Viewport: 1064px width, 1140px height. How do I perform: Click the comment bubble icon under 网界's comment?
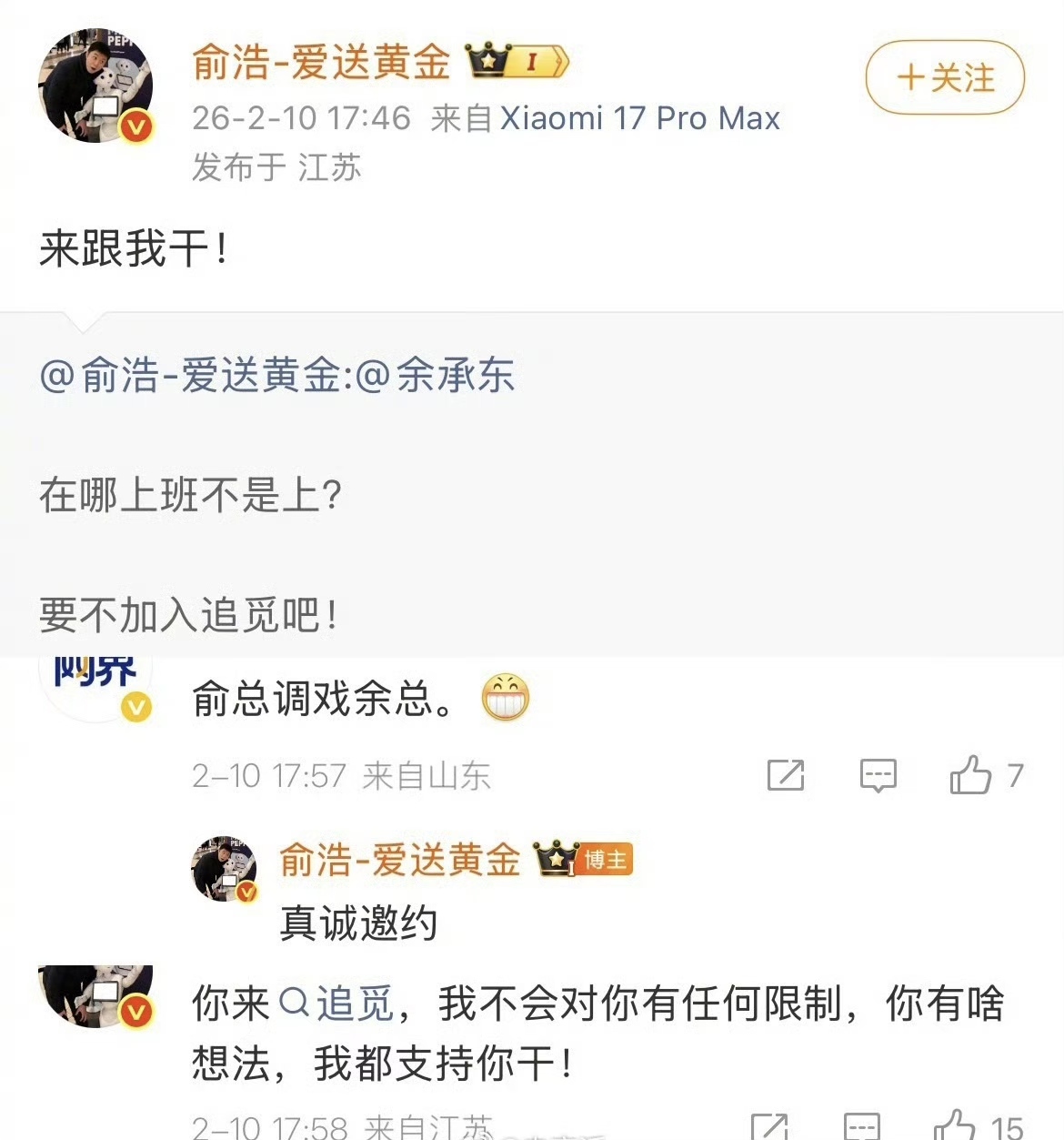(x=876, y=776)
